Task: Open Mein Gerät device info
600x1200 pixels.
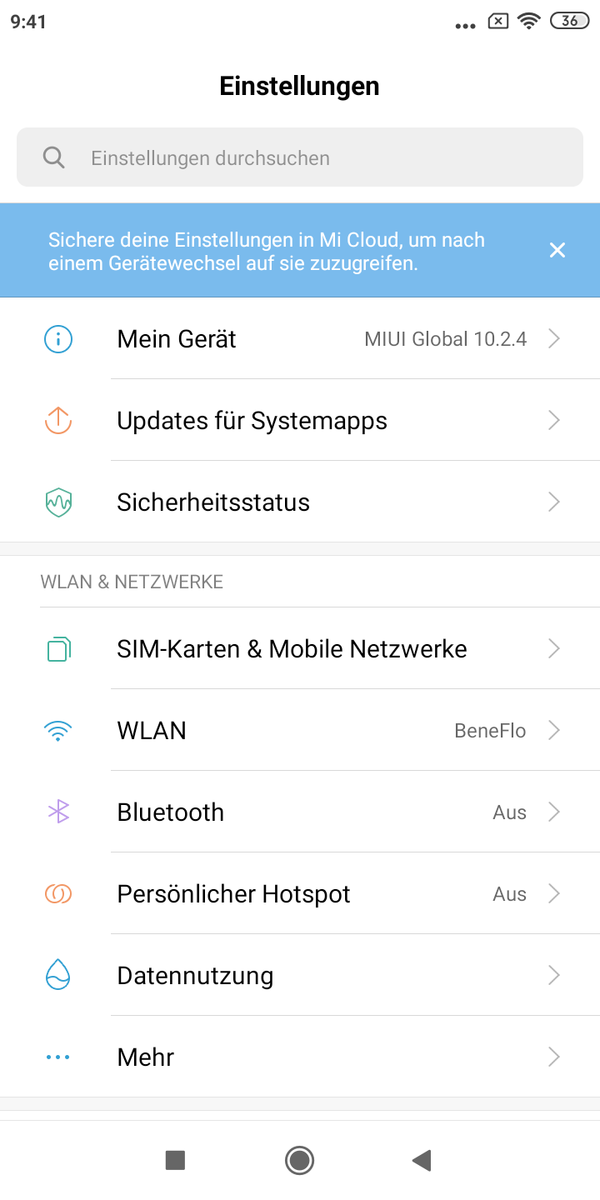Action: click(300, 339)
